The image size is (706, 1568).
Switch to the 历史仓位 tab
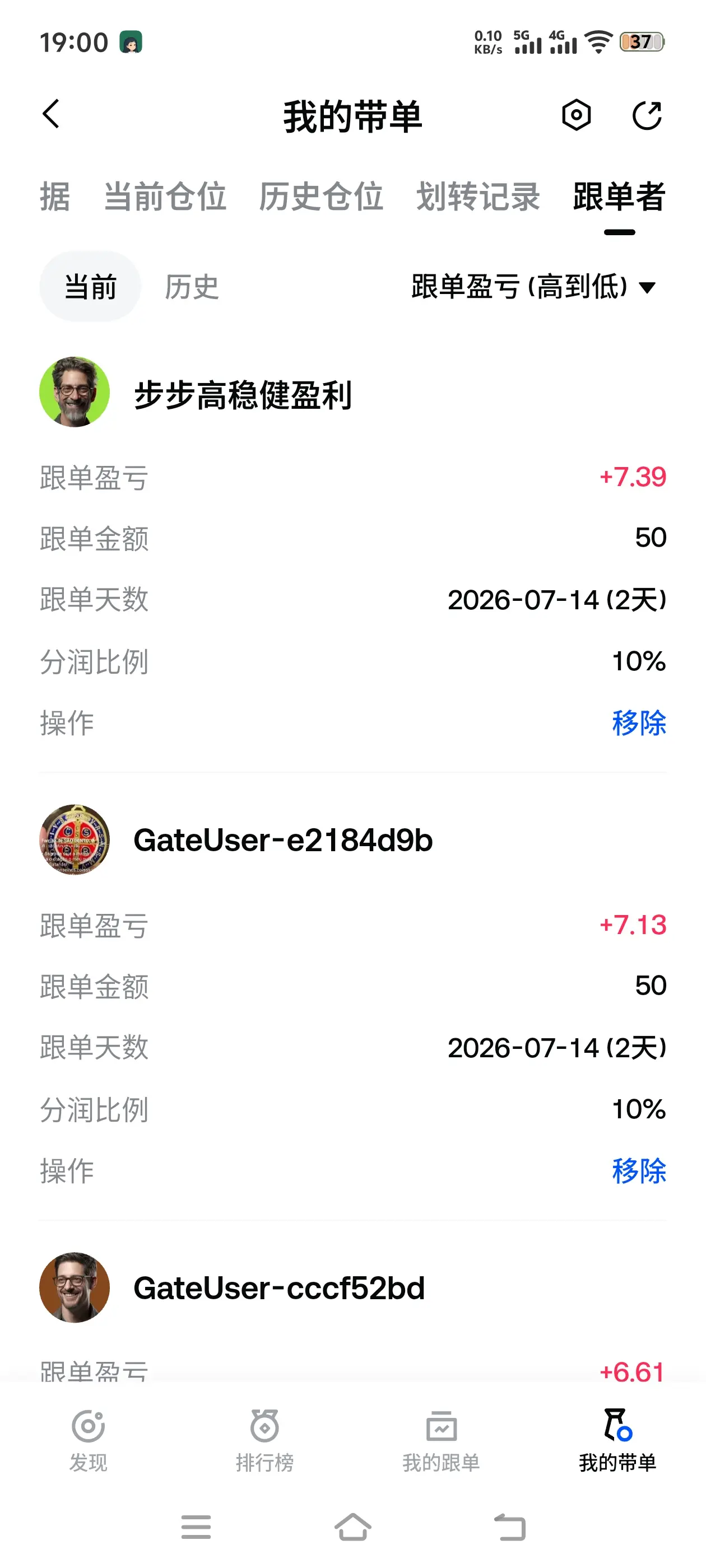pos(321,197)
